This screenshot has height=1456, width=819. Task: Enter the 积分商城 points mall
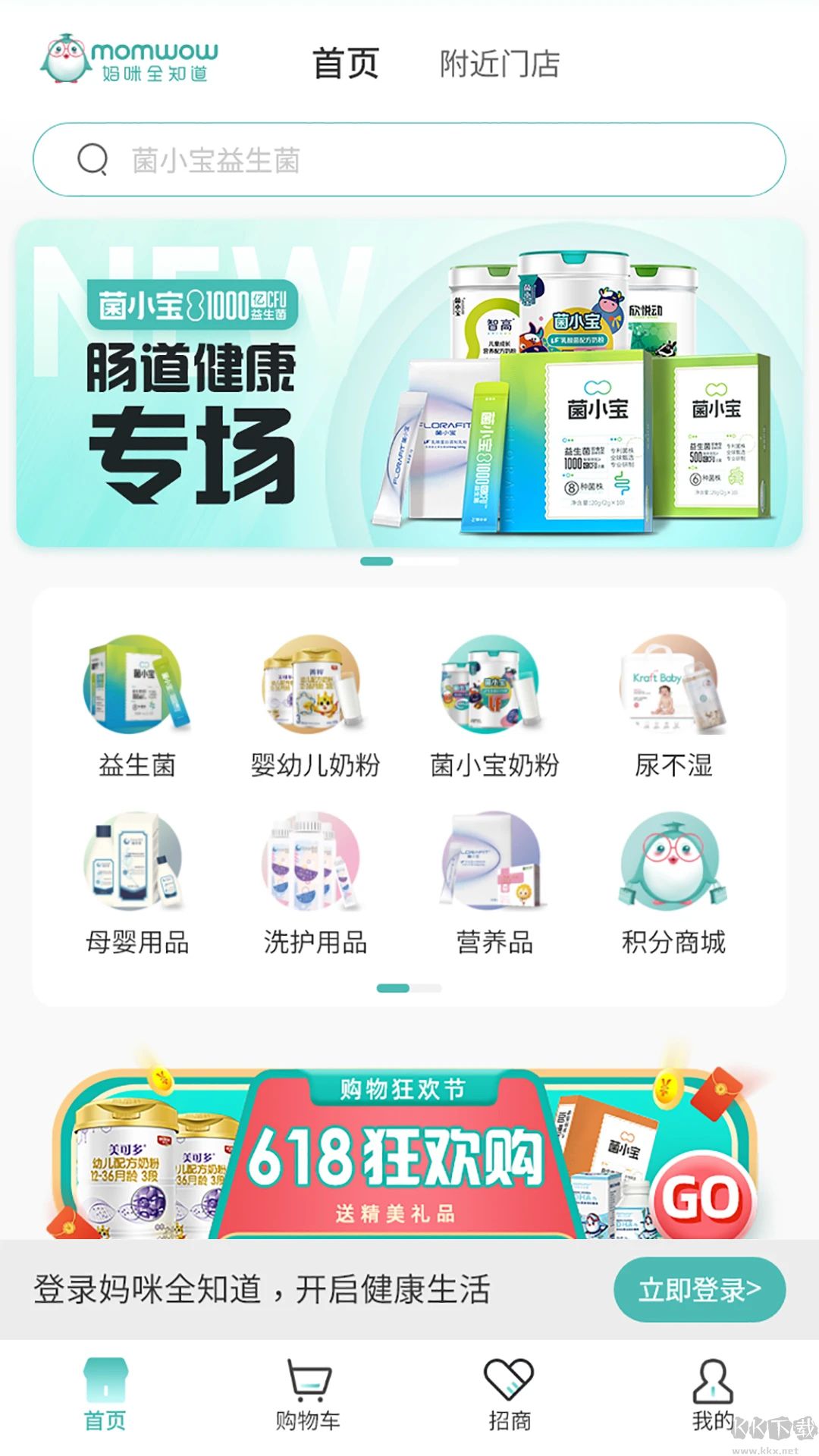(x=673, y=885)
